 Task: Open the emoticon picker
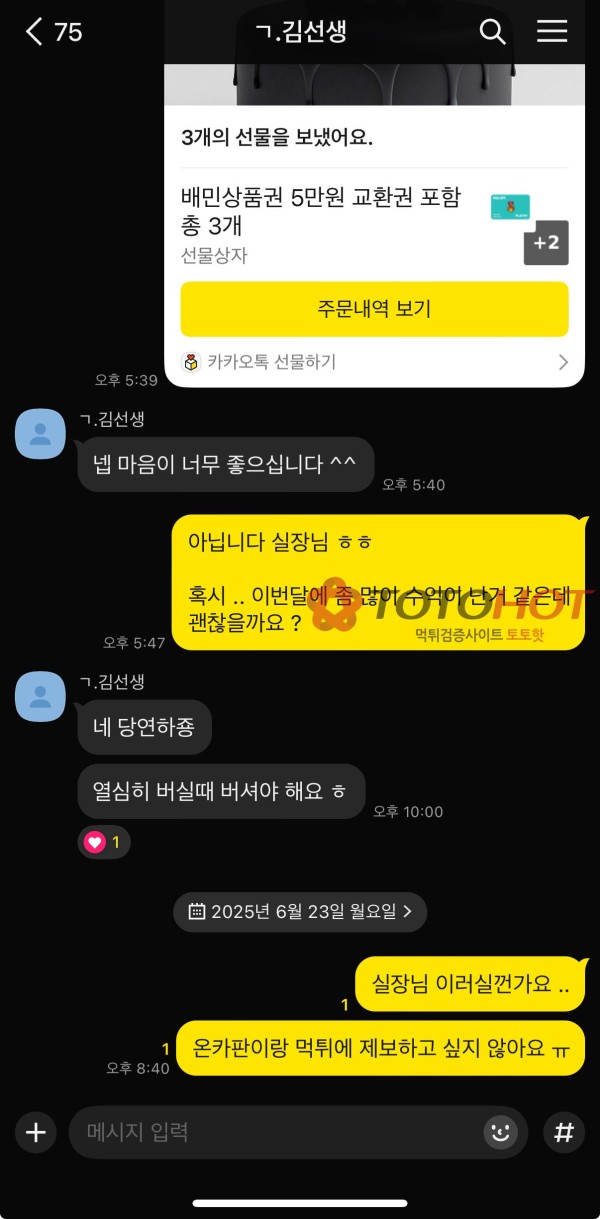pos(499,1132)
